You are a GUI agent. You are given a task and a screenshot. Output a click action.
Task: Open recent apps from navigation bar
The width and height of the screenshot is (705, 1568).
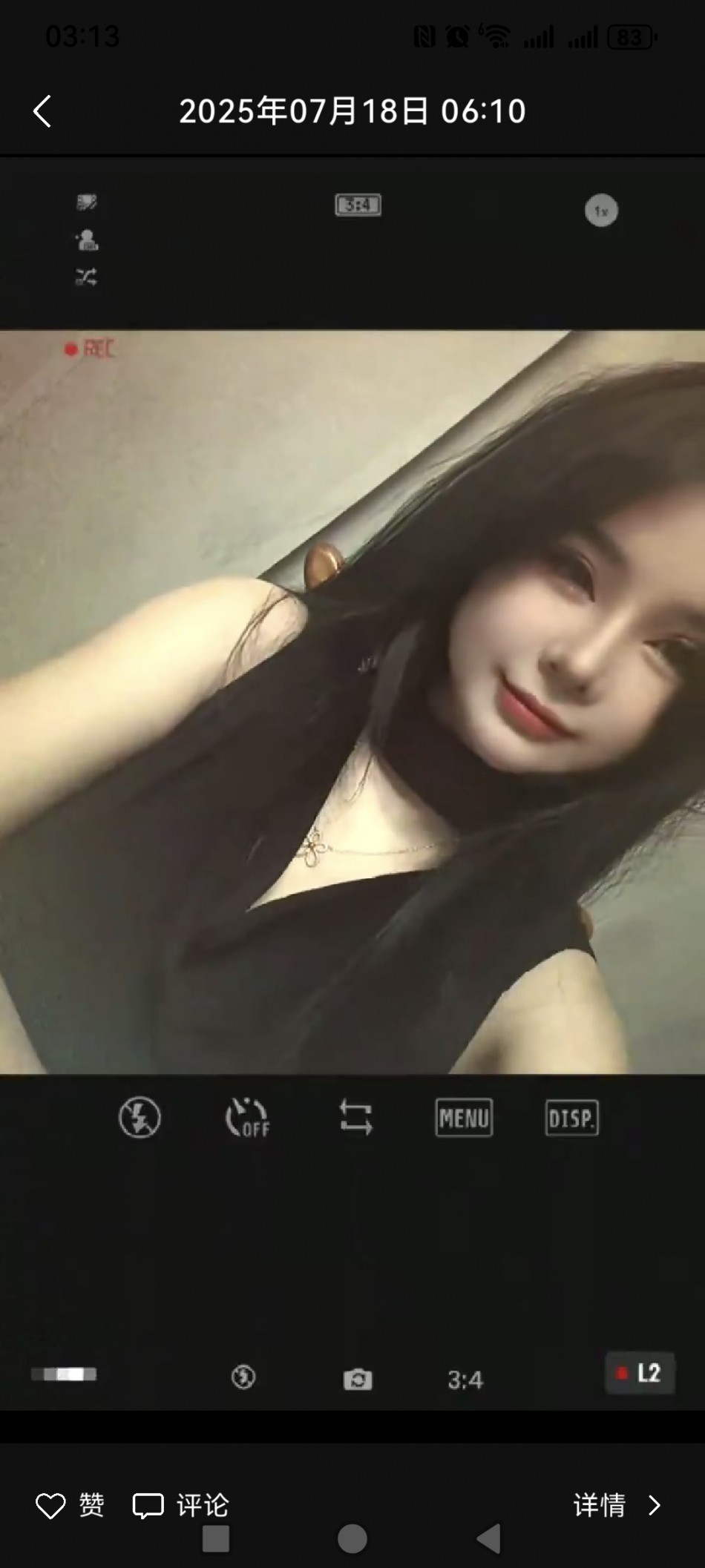point(216,1539)
